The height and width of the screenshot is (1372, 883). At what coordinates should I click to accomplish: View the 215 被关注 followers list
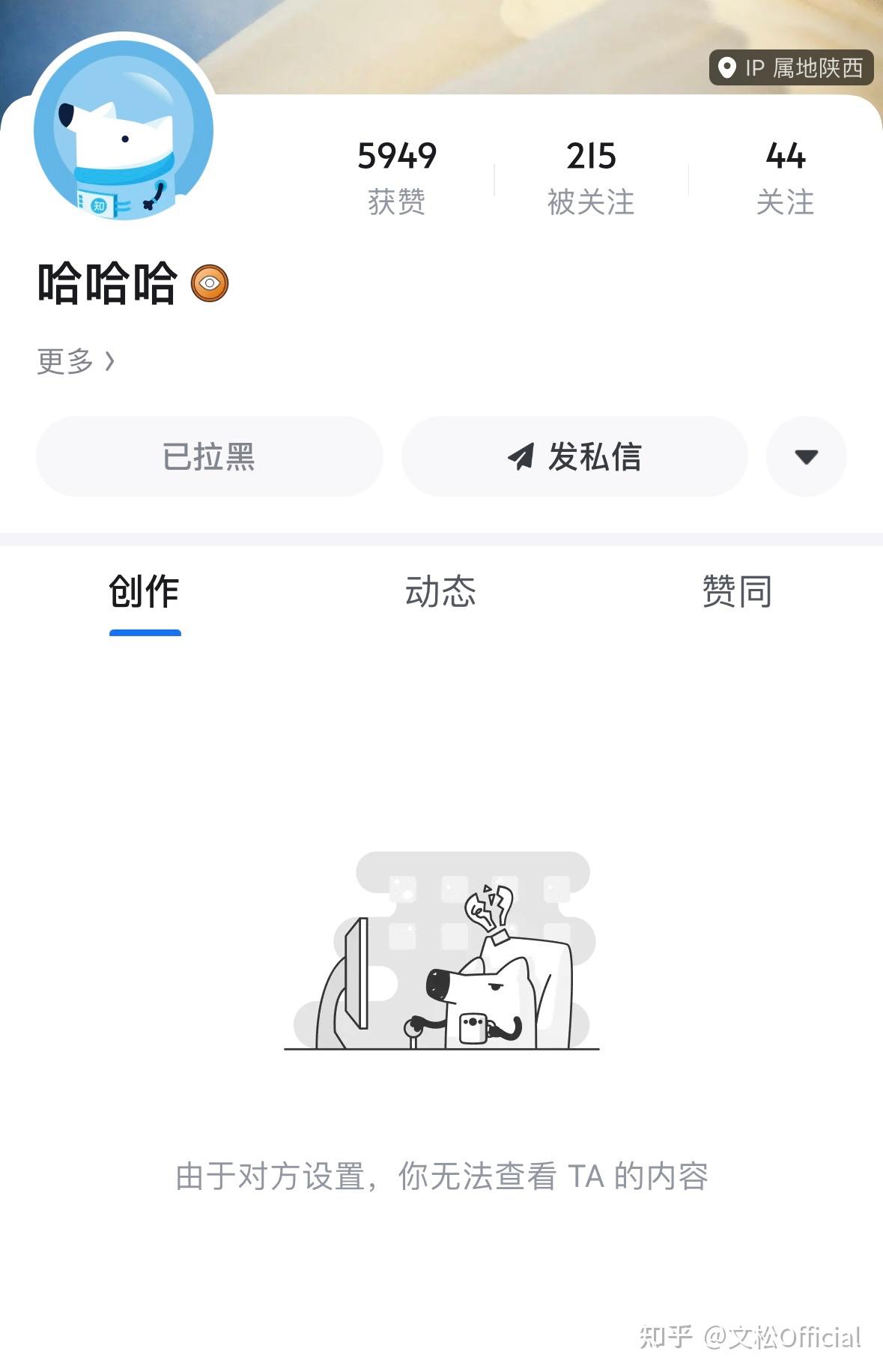pyautogui.click(x=591, y=178)
